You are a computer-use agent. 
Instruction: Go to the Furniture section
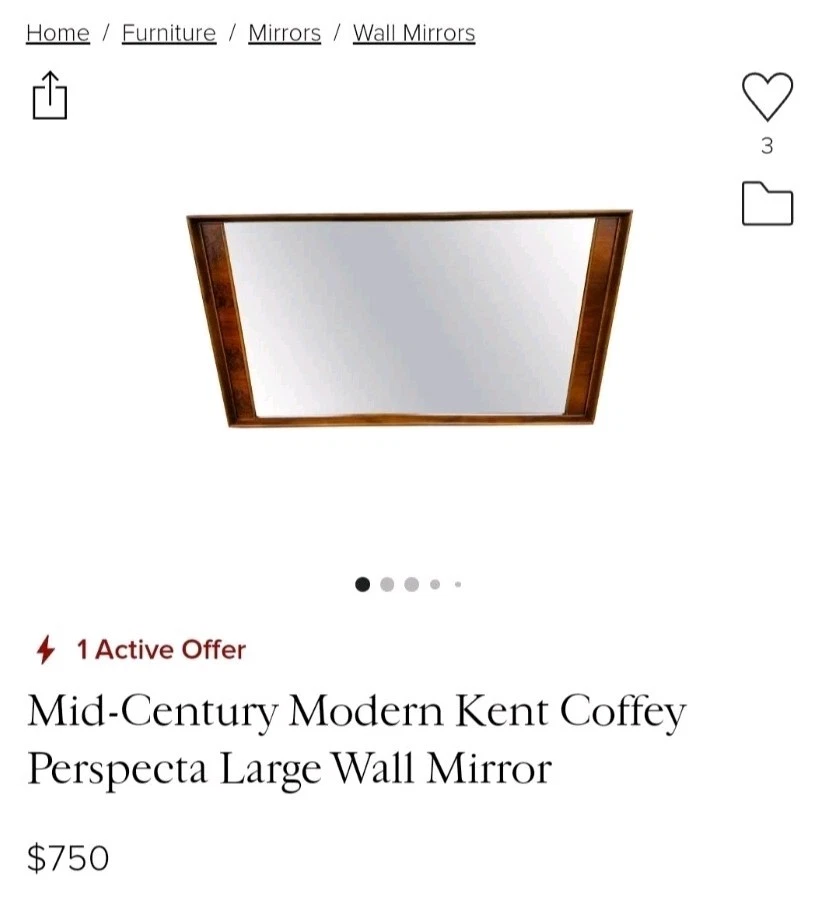coord(168,32)
